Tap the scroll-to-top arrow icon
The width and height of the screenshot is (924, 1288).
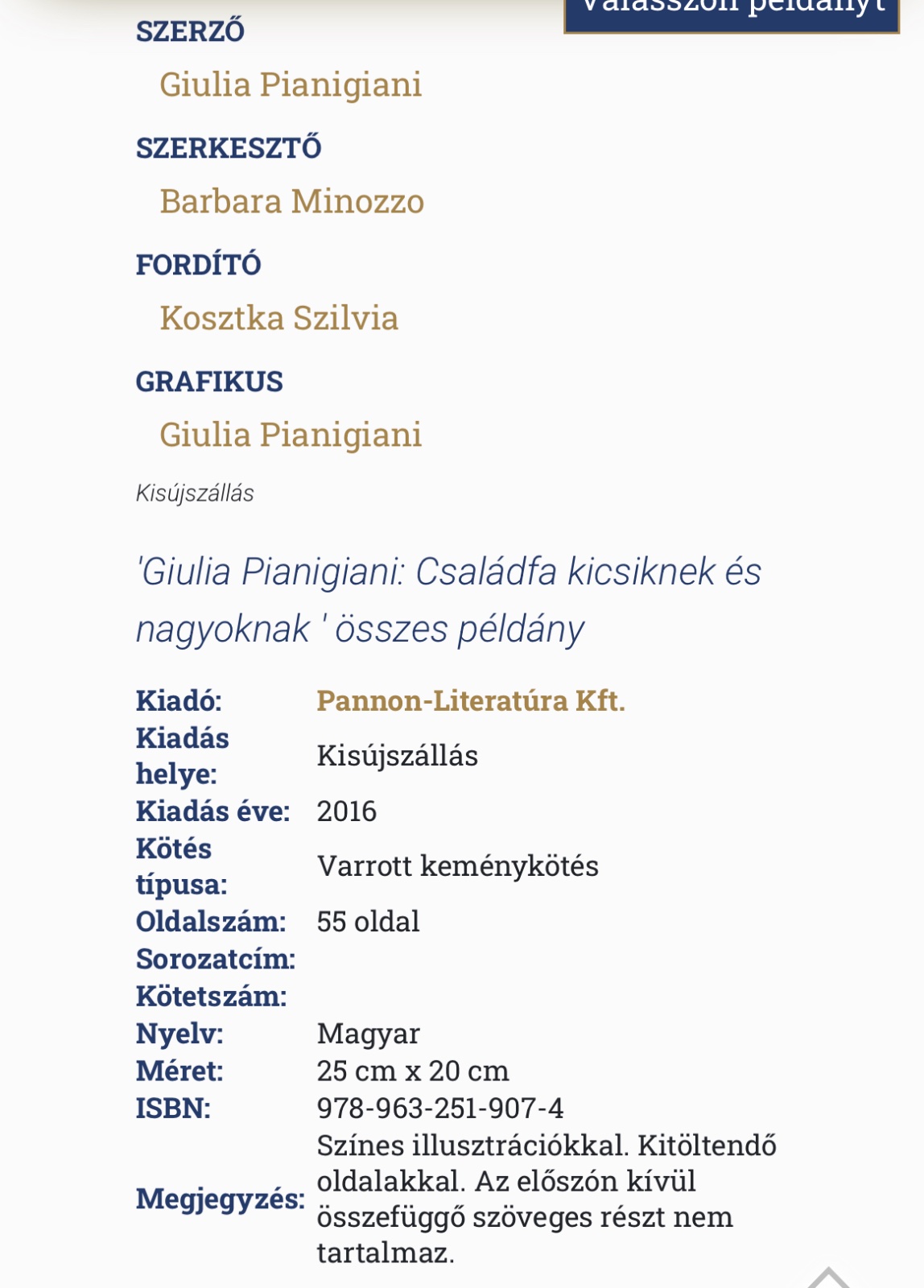828,1278
